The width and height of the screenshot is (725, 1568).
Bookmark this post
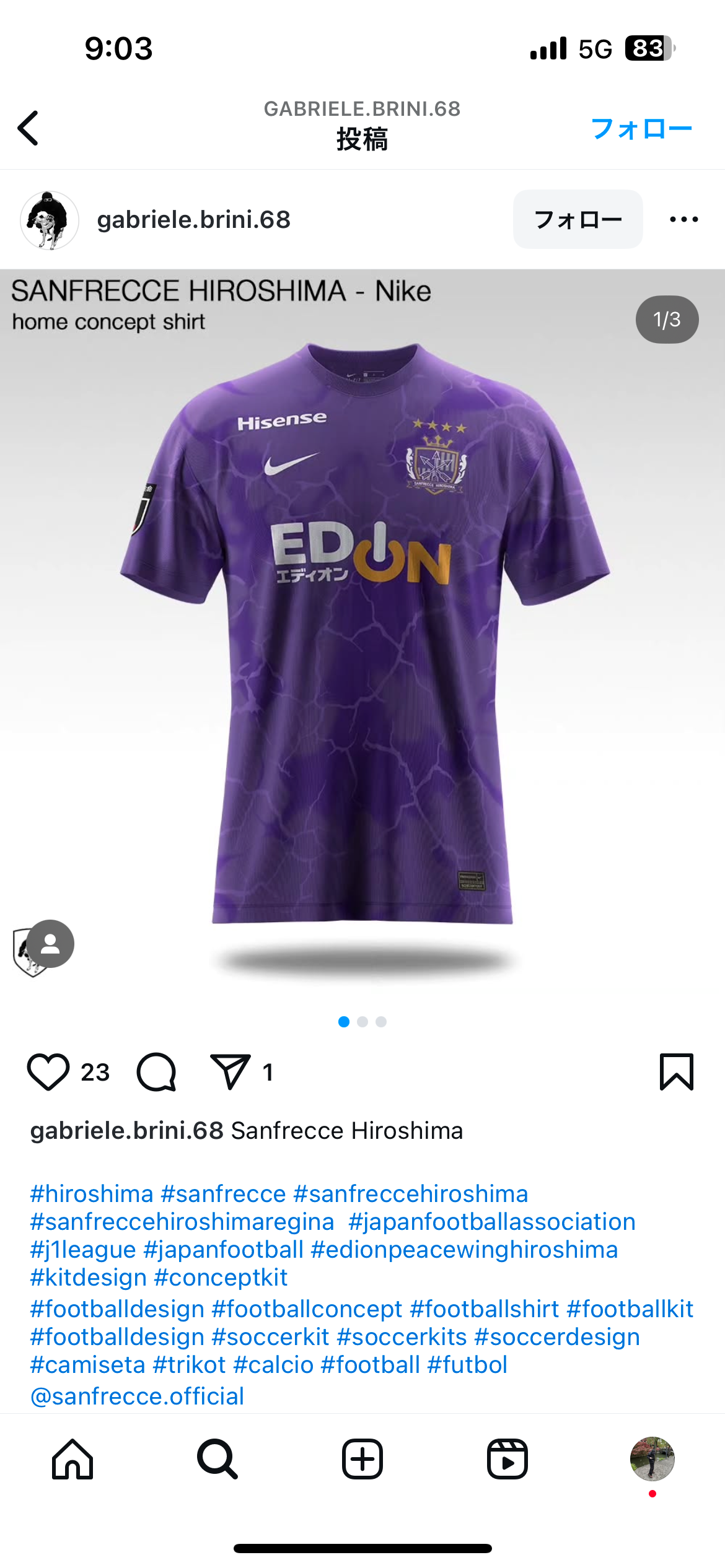tap(677, 1072)
